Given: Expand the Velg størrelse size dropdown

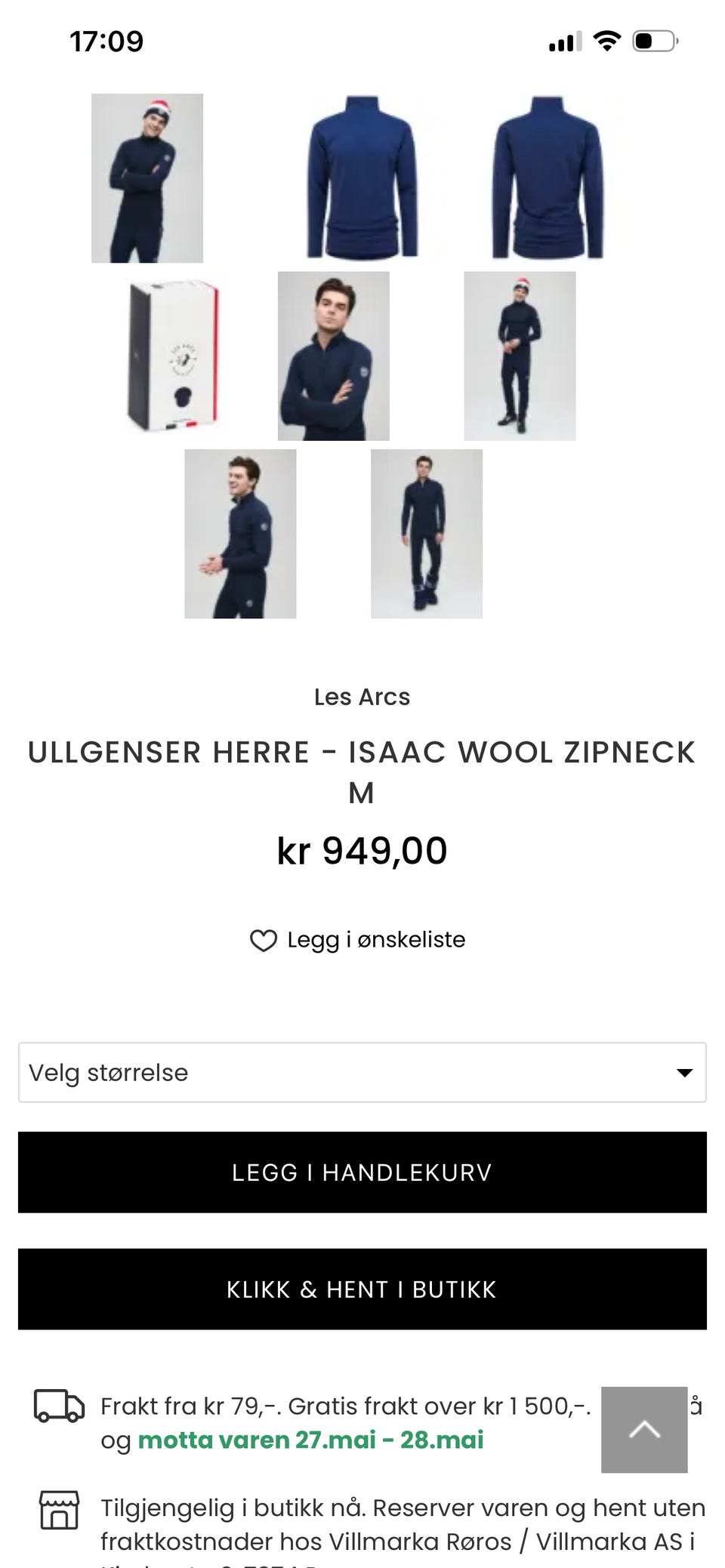Looking at the screenshot, I should coord(362,1072).
